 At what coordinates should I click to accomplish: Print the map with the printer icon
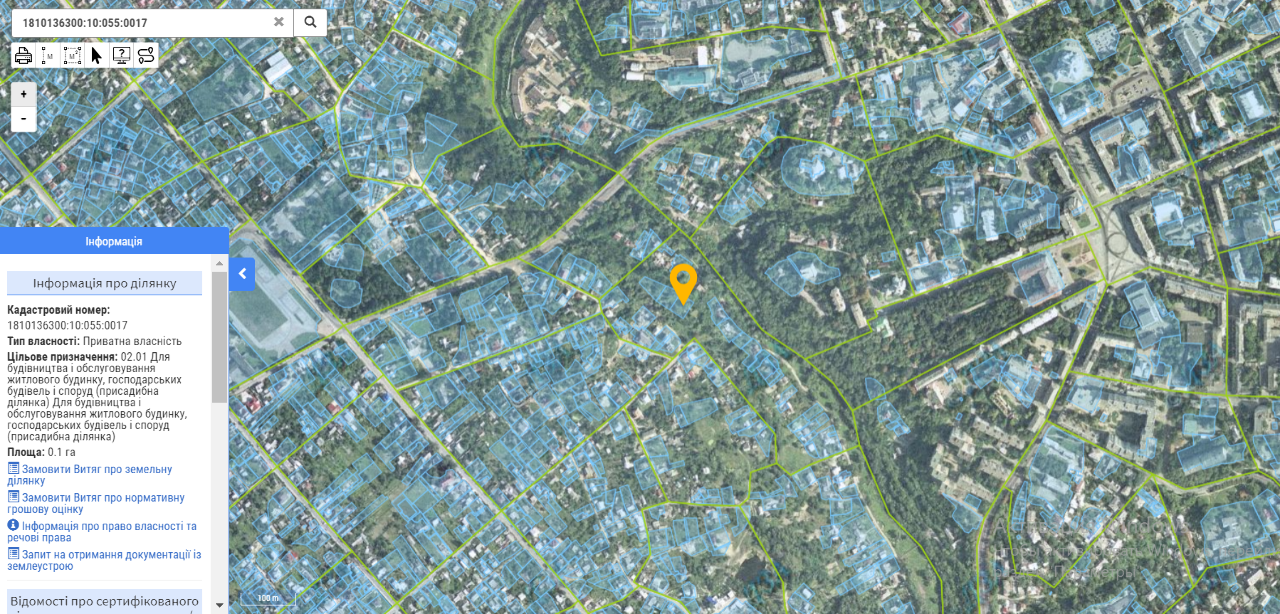(x=23, y=56)
